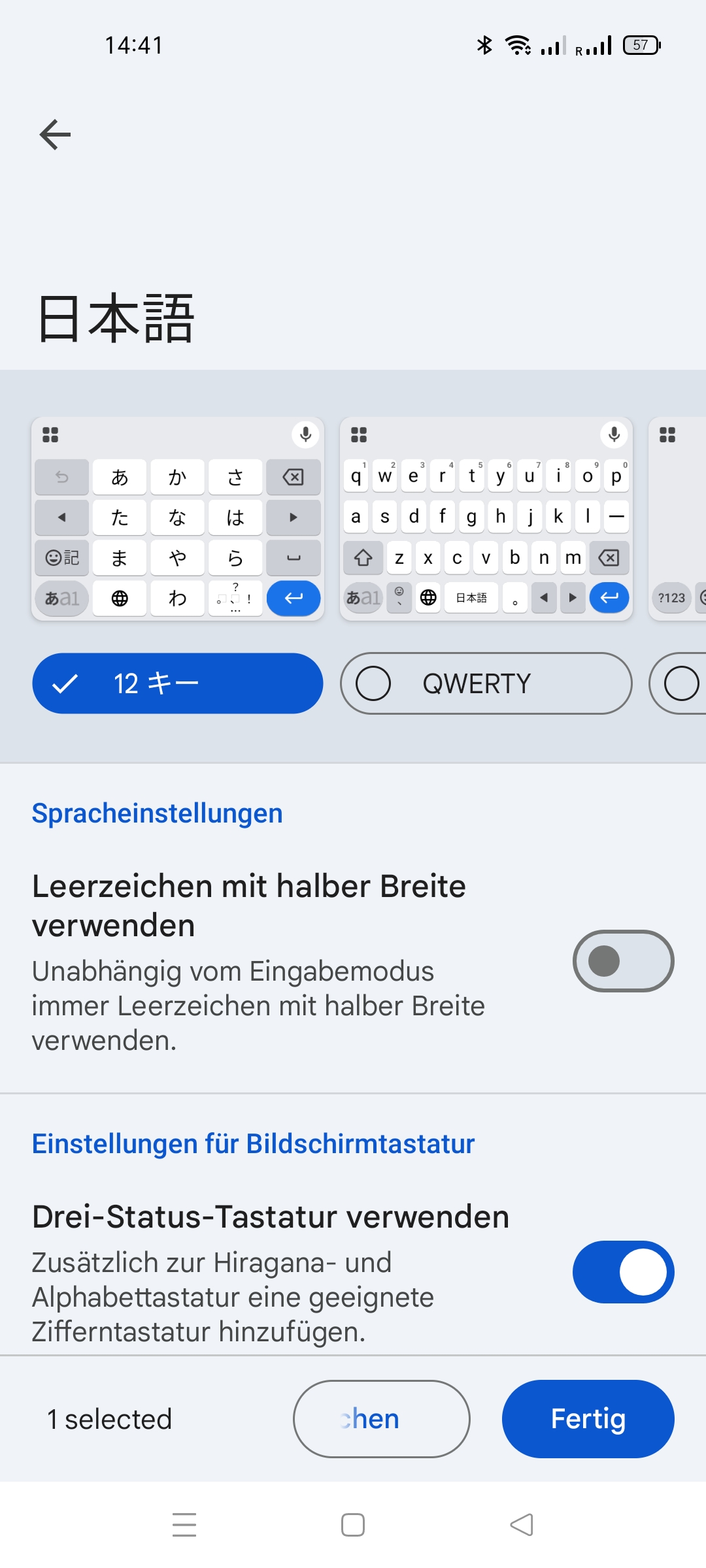The width and height of the screenshot is (706, 1568).
Task: Tap the microphone icon on the 12-key keyboard preview
Action: [x=307, y=435]
